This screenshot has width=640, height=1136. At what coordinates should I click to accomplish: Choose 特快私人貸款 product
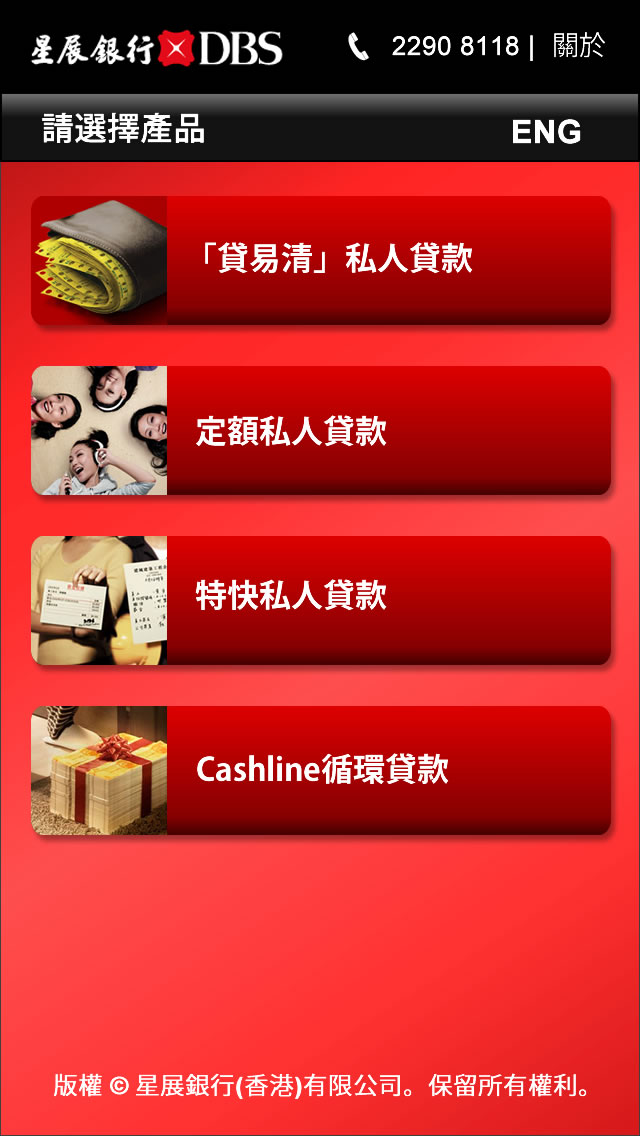321,600
